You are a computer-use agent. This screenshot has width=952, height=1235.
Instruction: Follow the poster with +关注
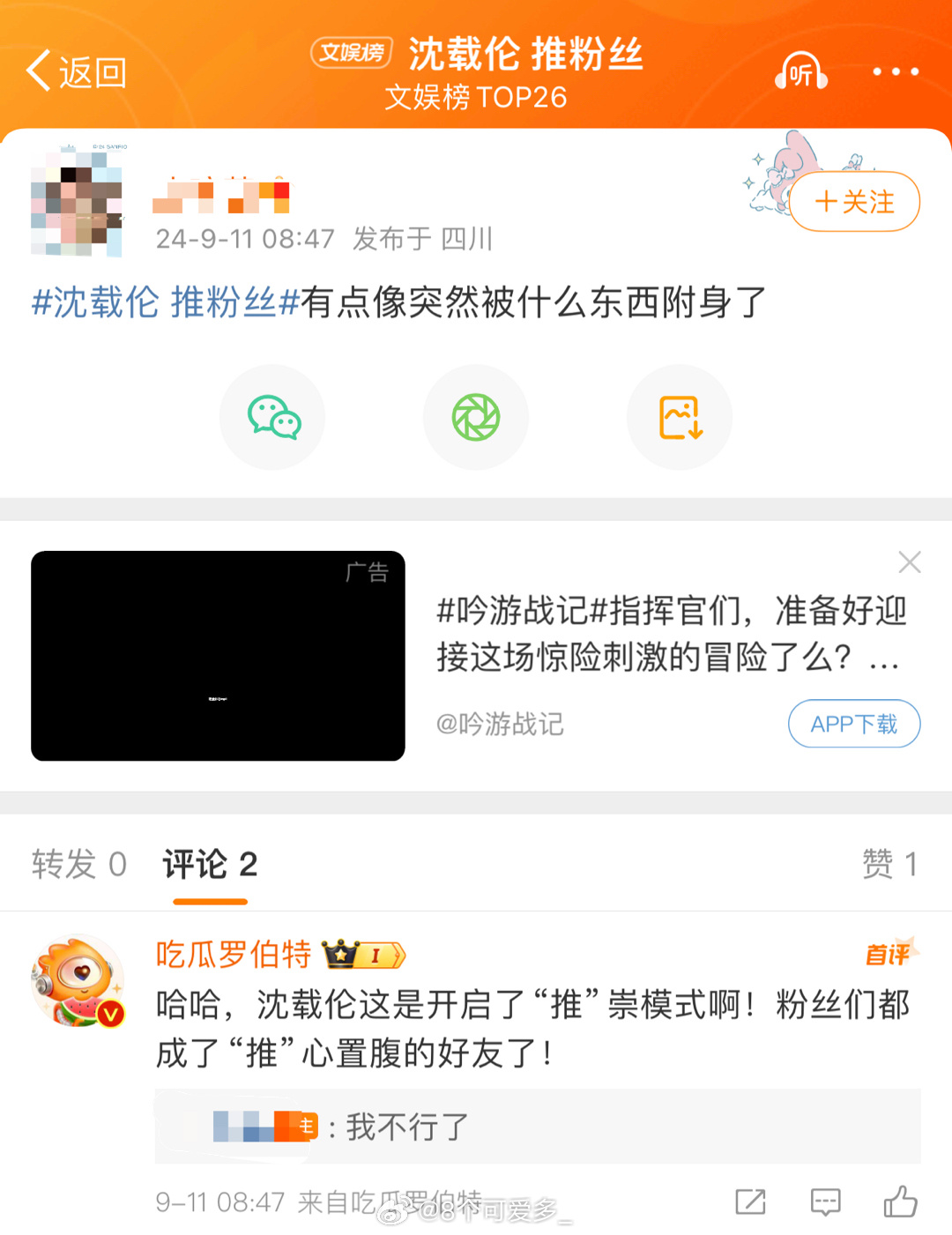(854, 202)
